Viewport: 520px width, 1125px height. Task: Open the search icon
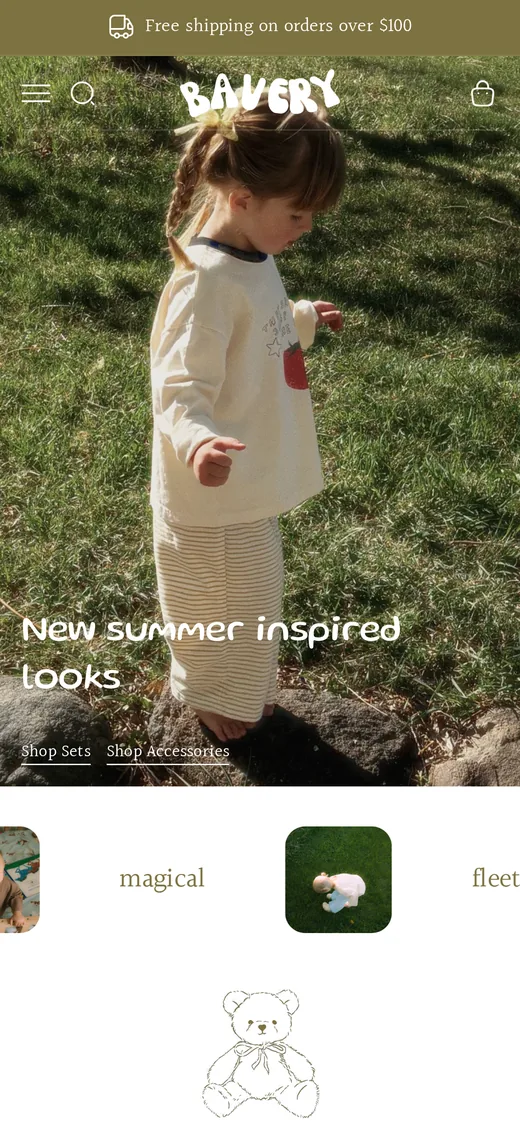pyautogui.click(x=83, y=93)
